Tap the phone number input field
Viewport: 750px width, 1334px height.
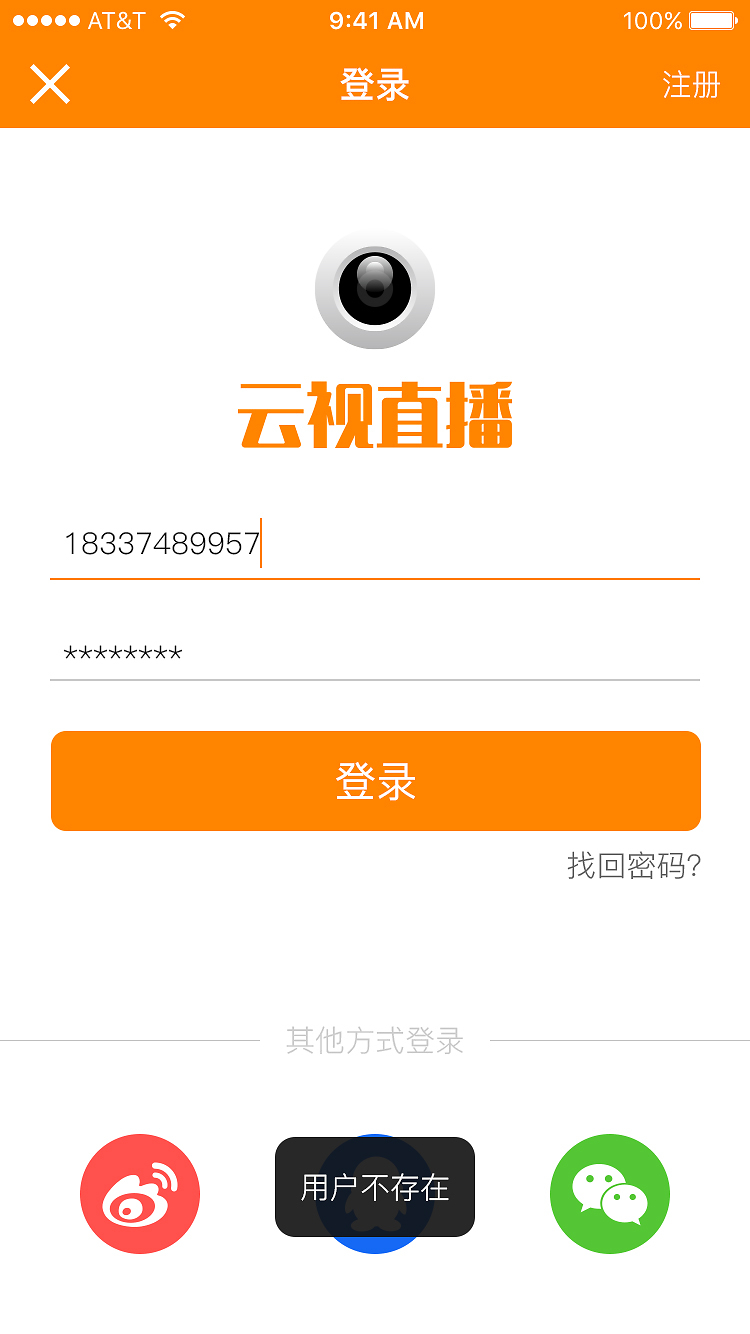(x=375, y=545)
